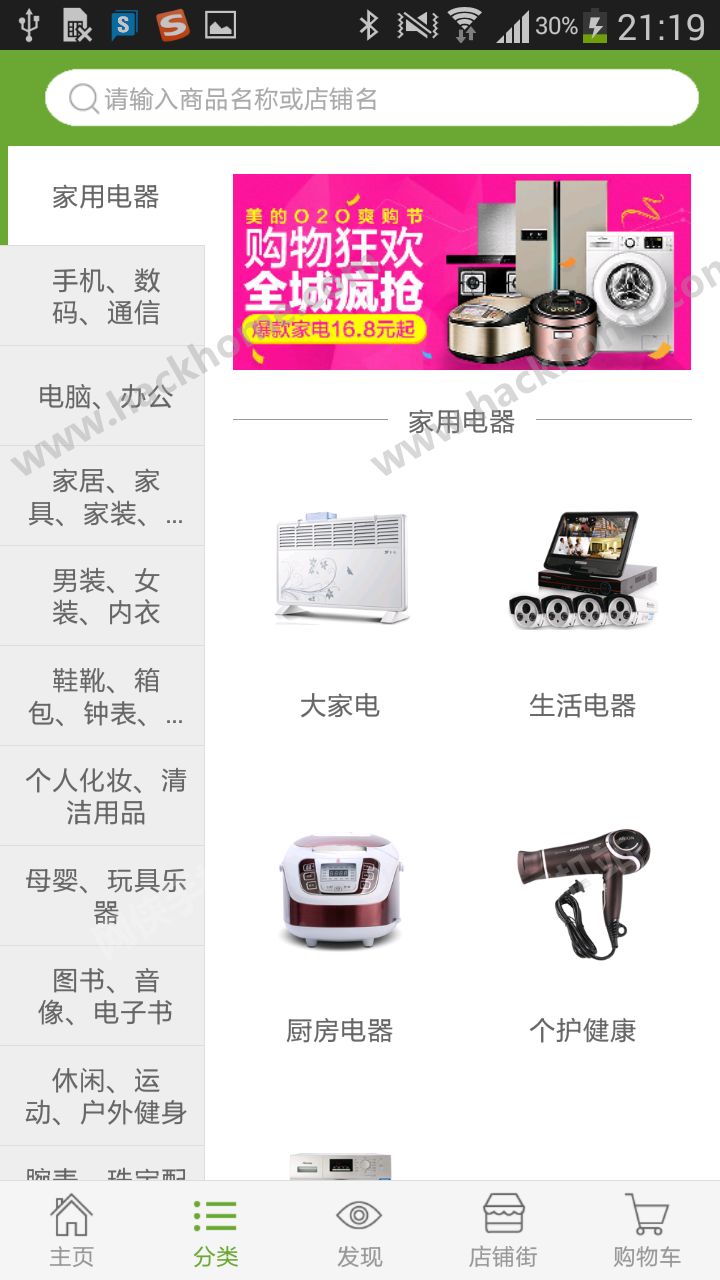This screenshot has height=1280, width=720.
Task: Tap the product and shop search box
Action: coord(371,98)
